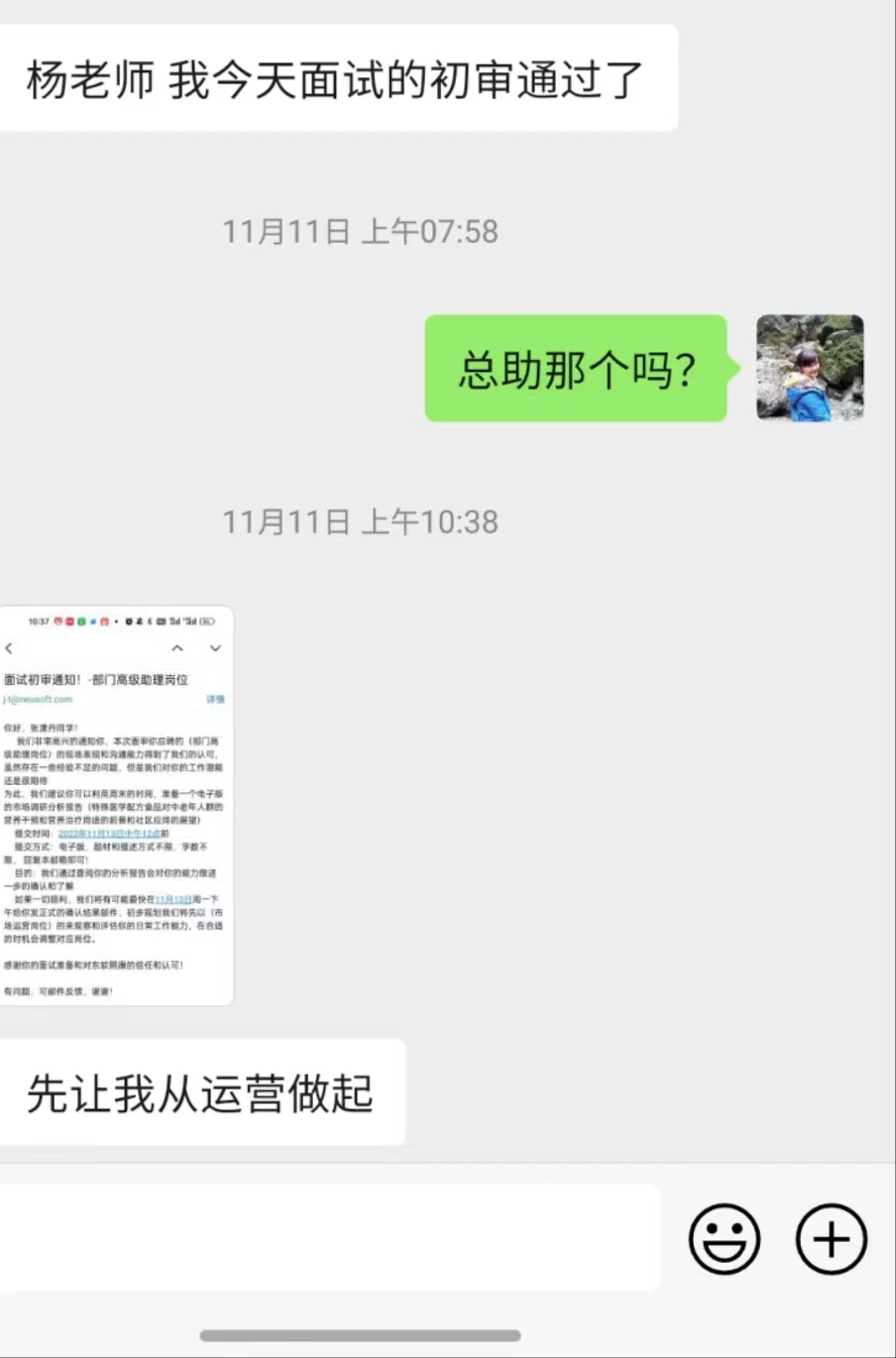This screenshot has width=896, height=1358.
Task: Open the email screenshot image
Action: [116, 805]
